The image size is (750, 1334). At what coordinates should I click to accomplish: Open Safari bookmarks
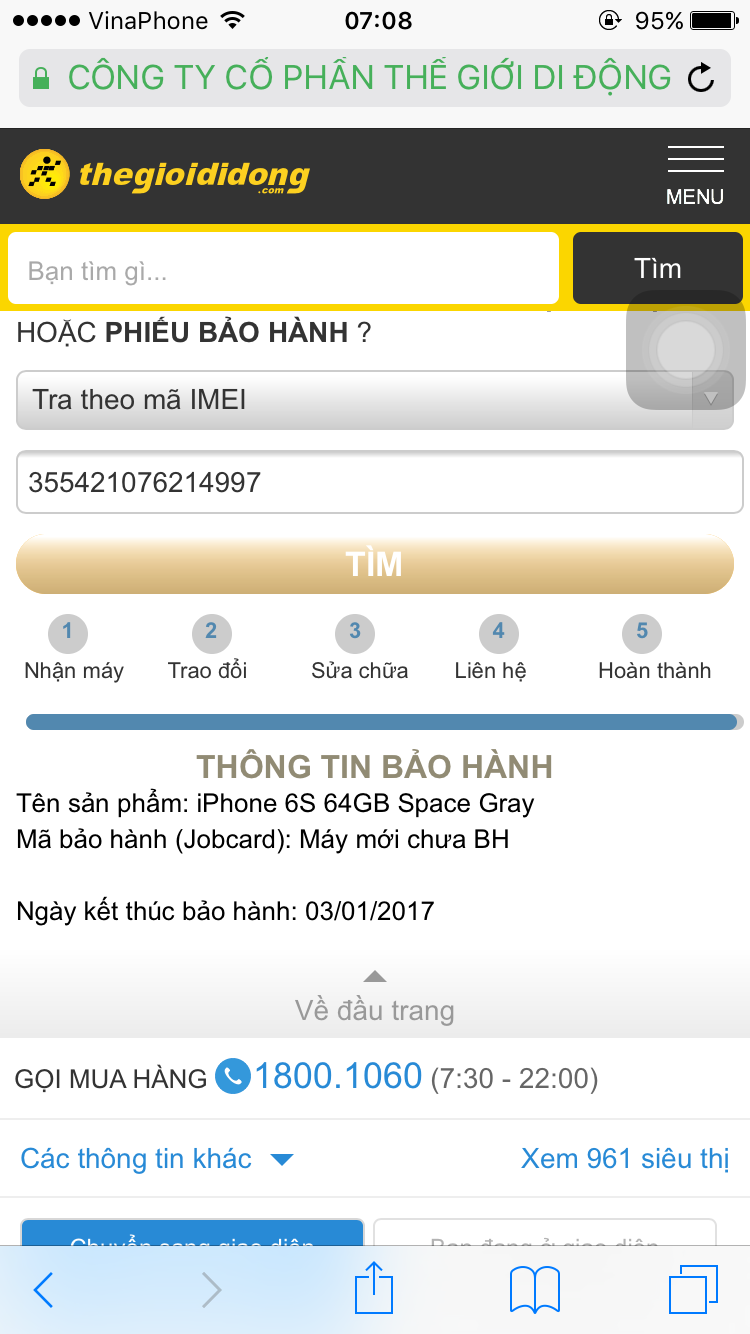pyautogui.click(x=535, y=1290)
